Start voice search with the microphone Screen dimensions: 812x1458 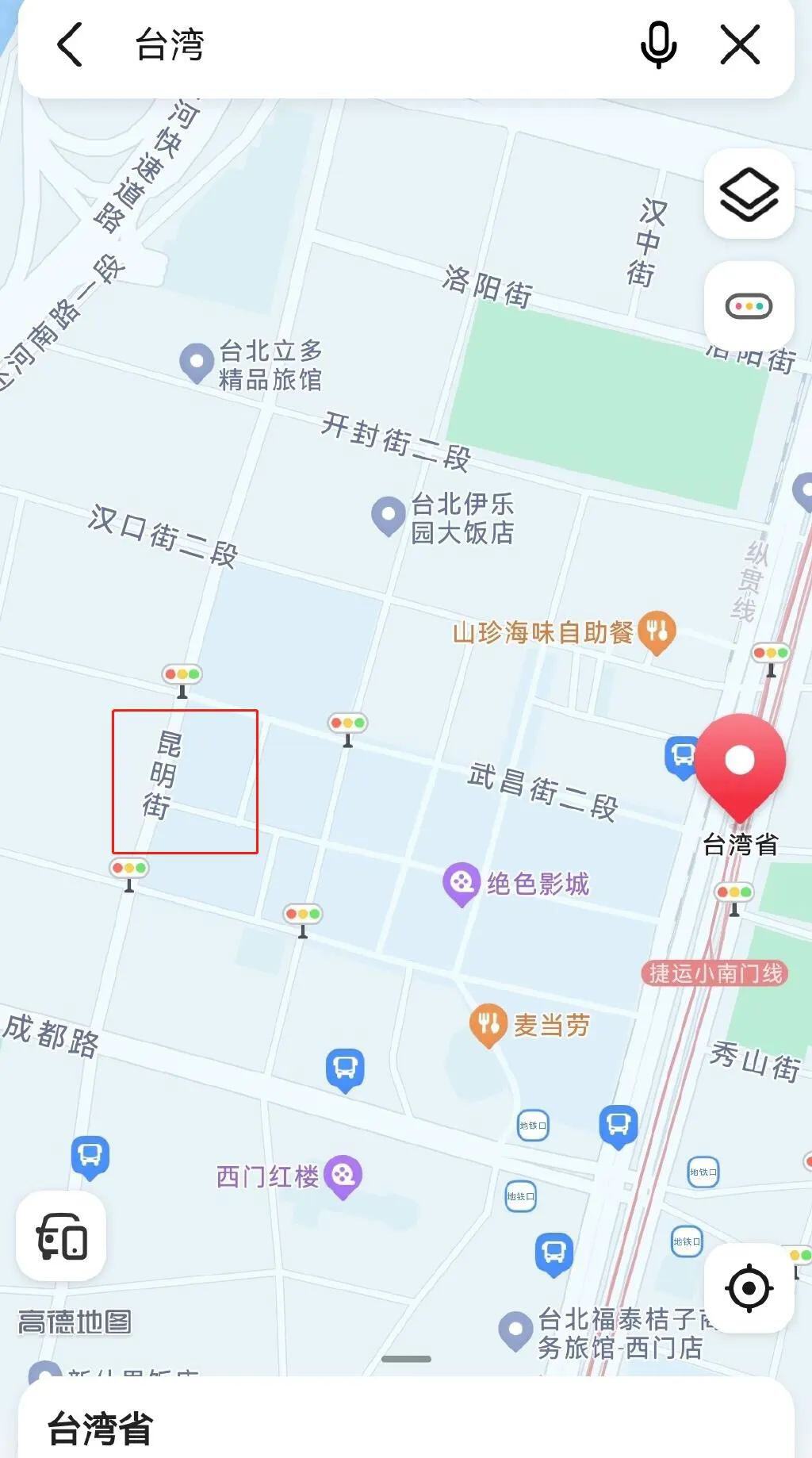tap(658, 44)
